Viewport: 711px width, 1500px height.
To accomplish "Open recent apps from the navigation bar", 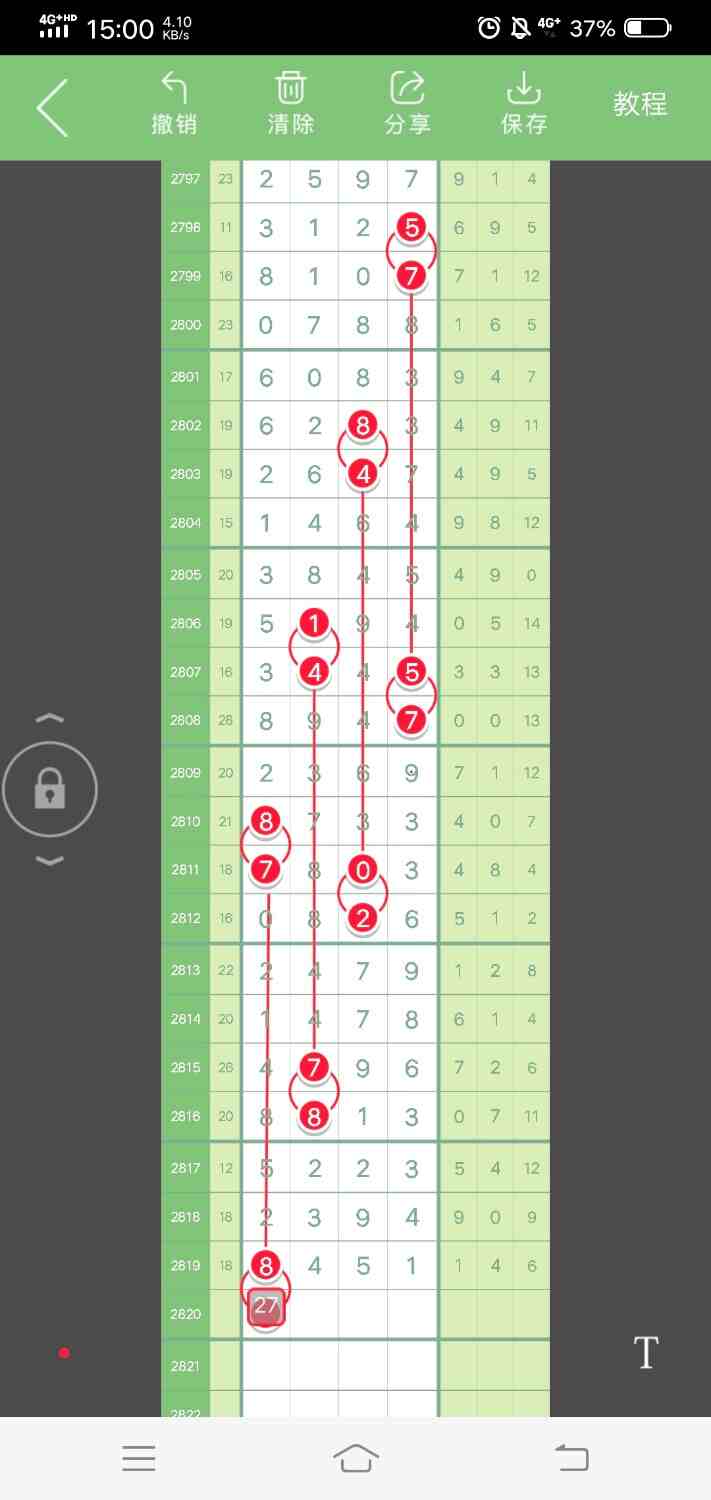I will point(139,1458).
